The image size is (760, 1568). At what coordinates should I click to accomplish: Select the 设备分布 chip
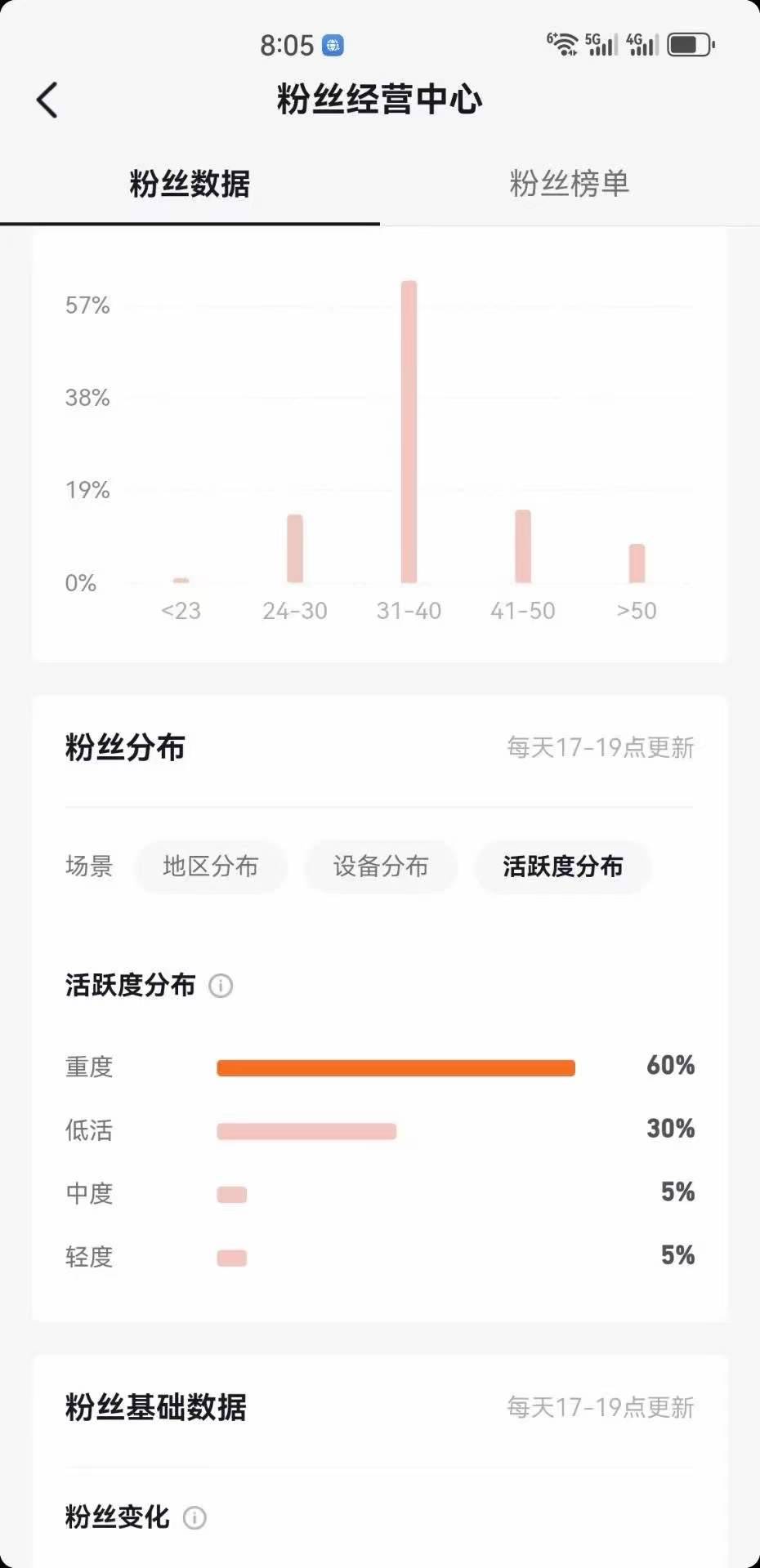tap(381, 866)
